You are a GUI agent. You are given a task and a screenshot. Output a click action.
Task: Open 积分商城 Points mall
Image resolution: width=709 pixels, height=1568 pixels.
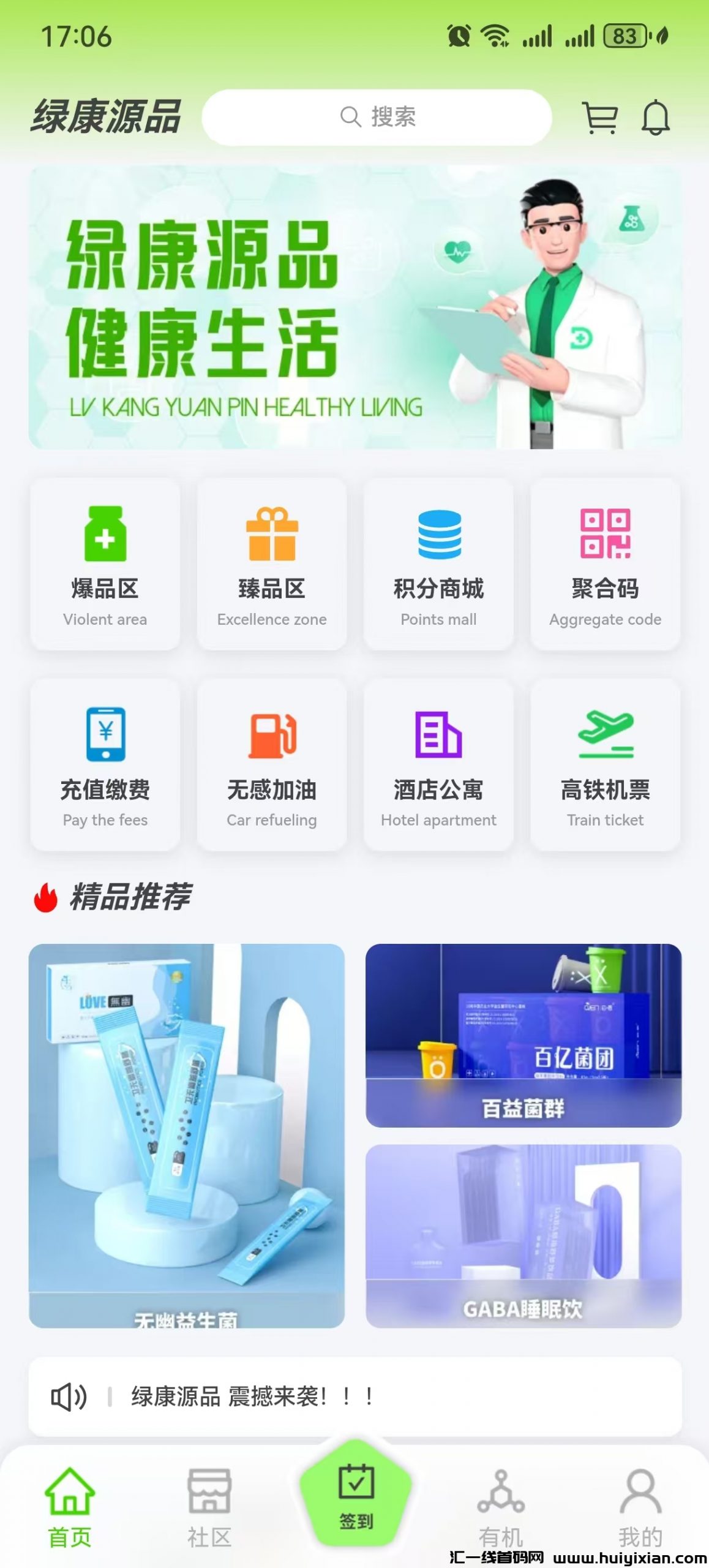click(438, 563)
